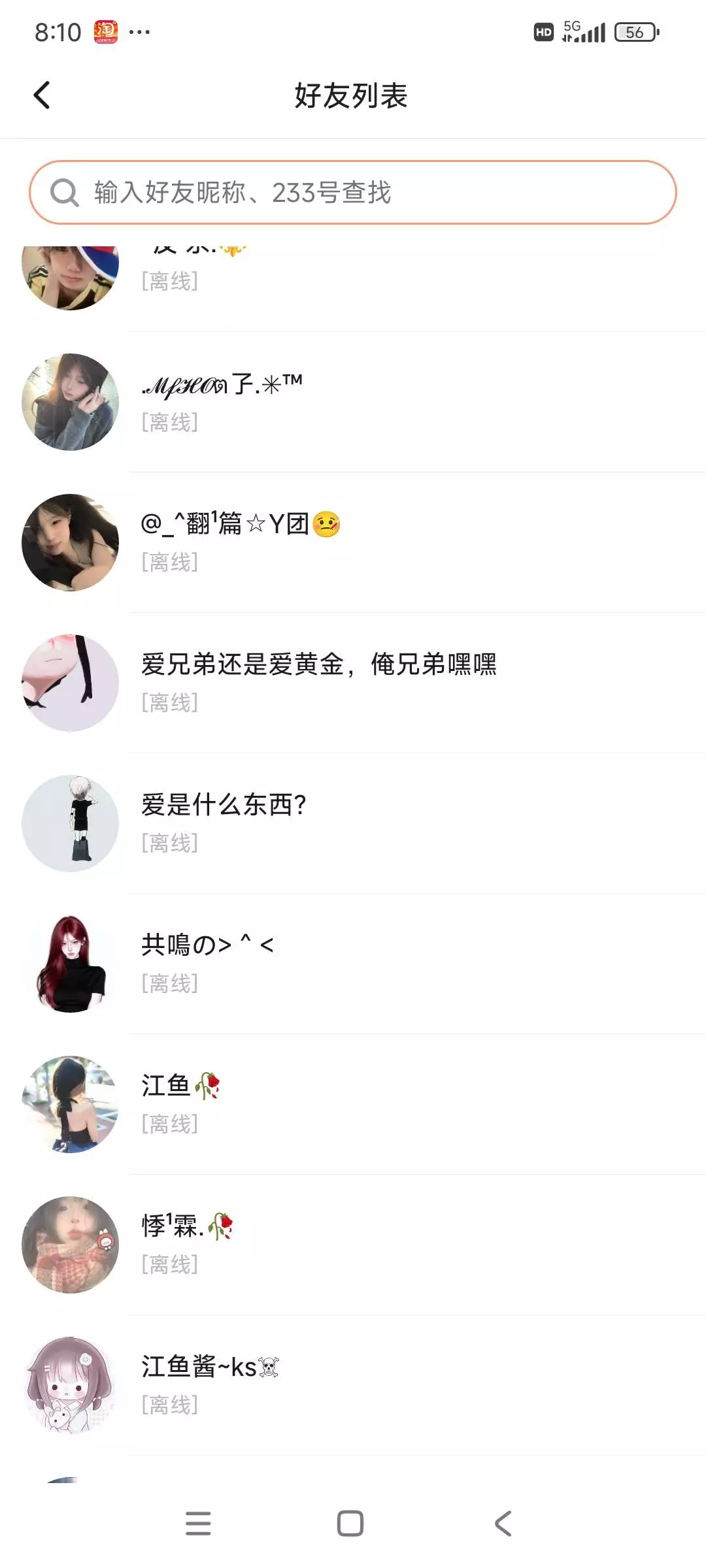
Task: Tap the friend search box
Action: pos(353,193)
